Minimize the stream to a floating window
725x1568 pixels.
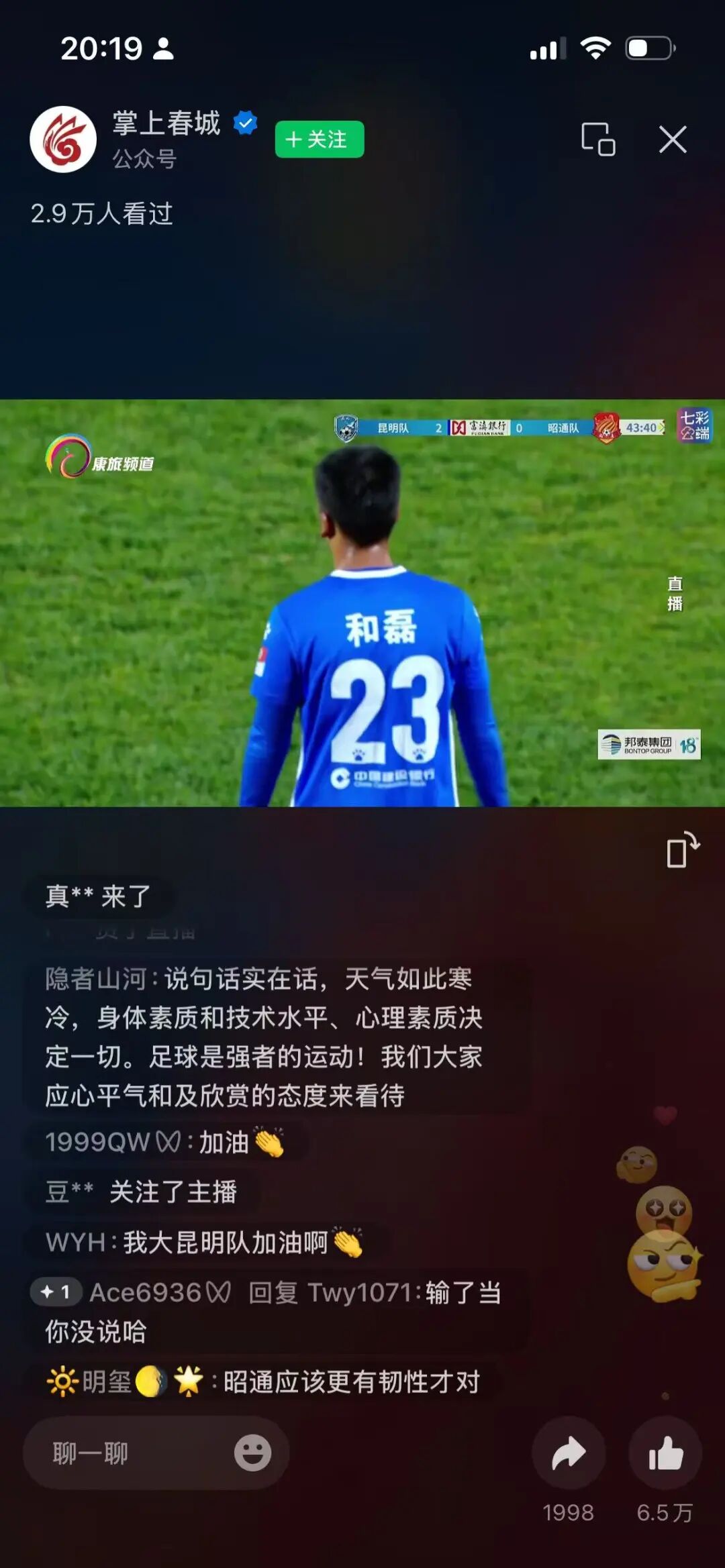(x=597, y=140)
